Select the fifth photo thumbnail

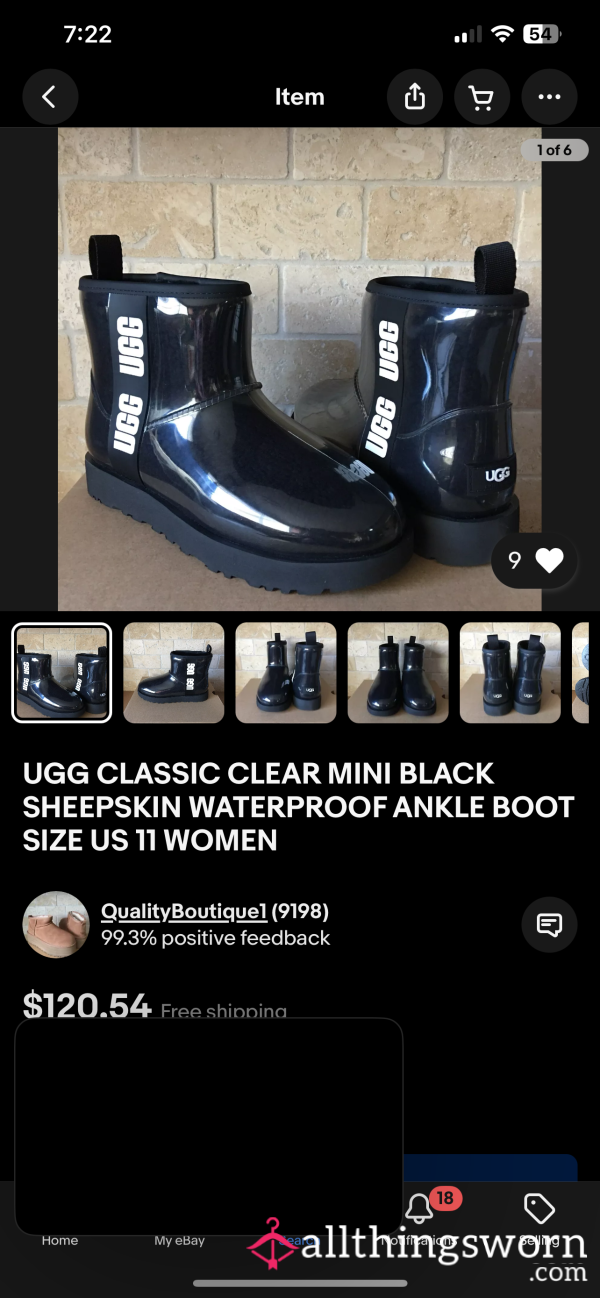(510, 673)
